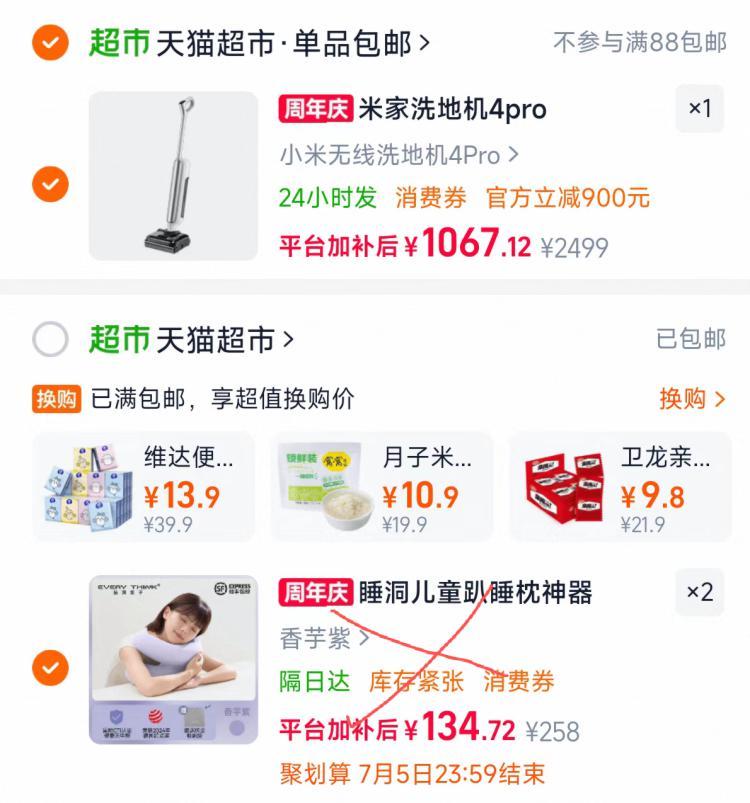Viewport: 750px width, 803px height.
Task: Open the 月子米 ¥10.9 add-on card
Action: pos(382,487)
